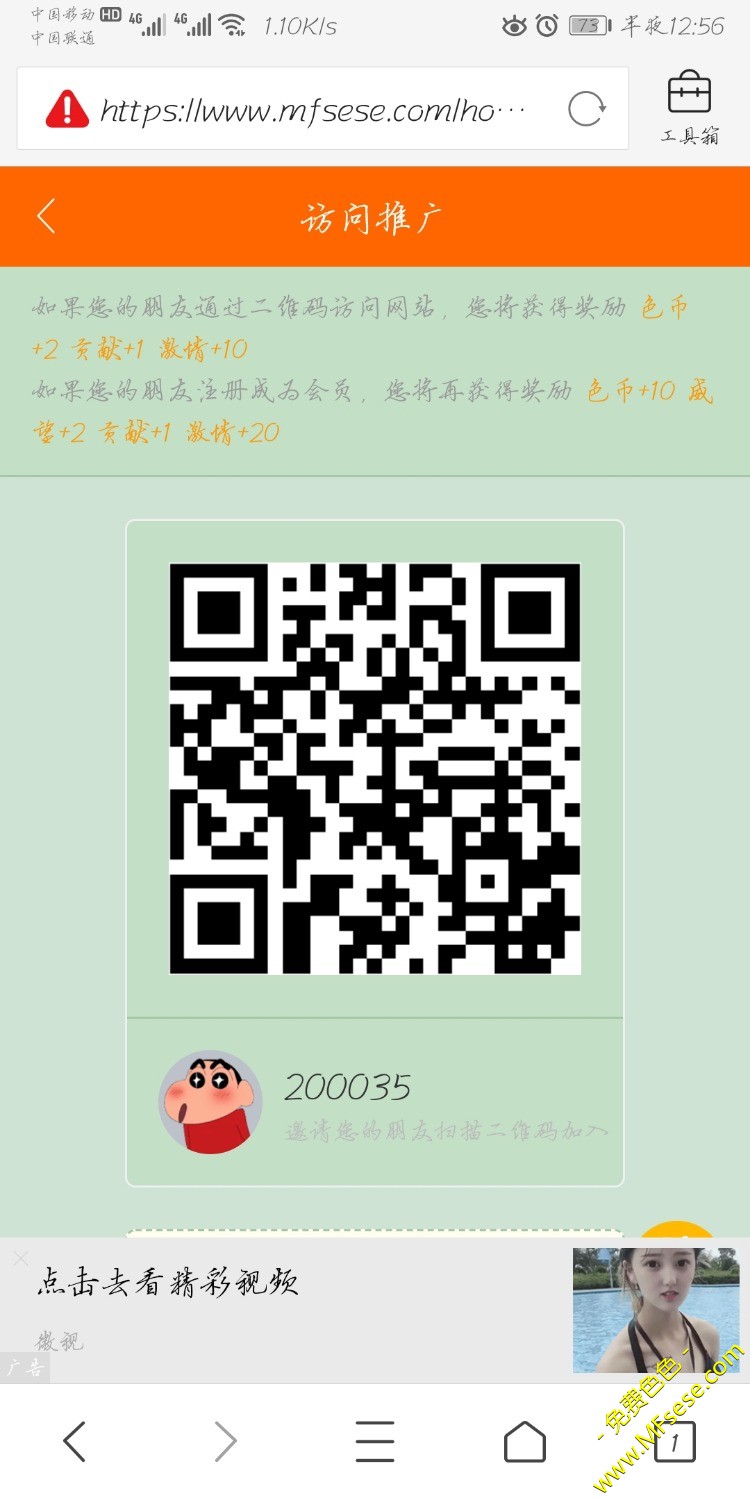Navigate back in browser history
This screenshot has width=750, height=1500.
click(75, 1442)
